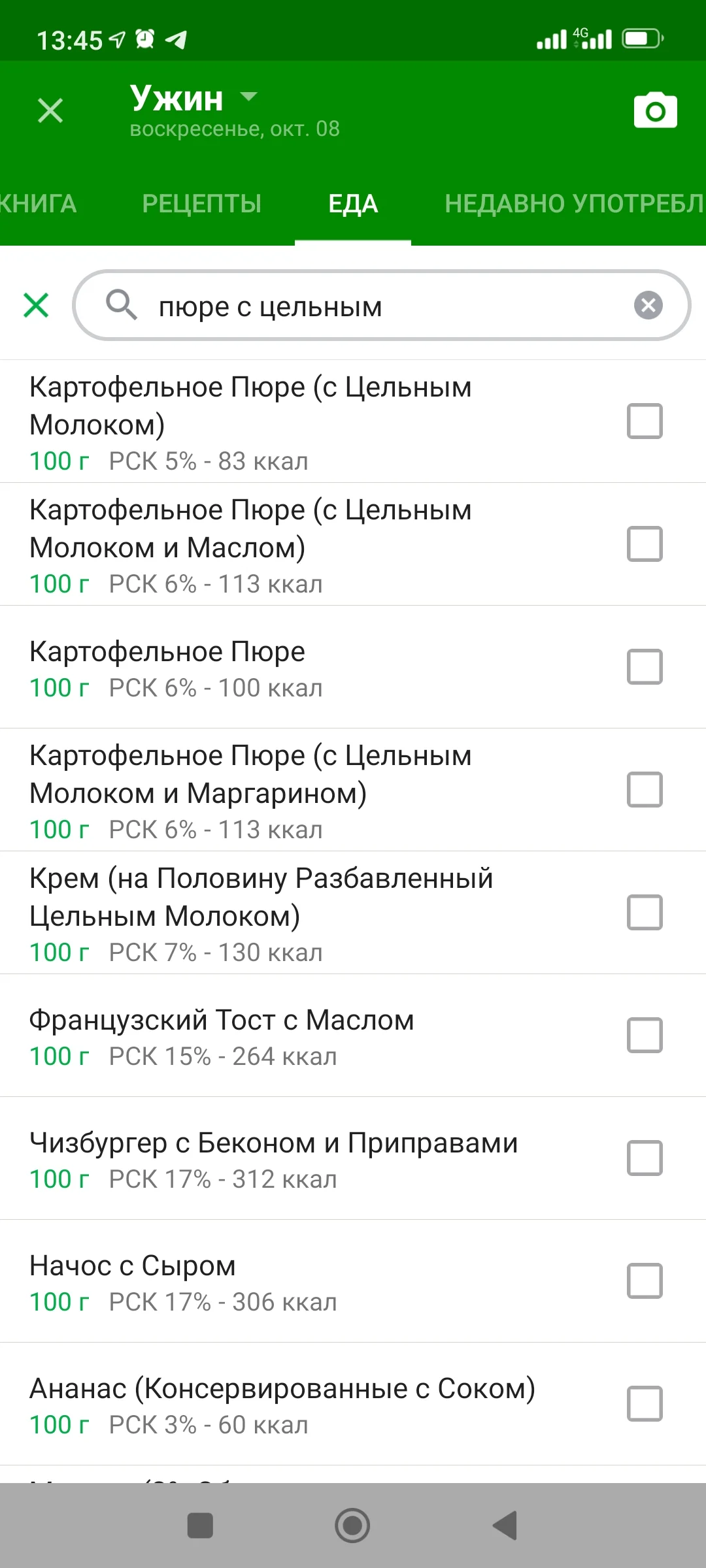Switch to the Недавно употребл tab

pos(574,204)
